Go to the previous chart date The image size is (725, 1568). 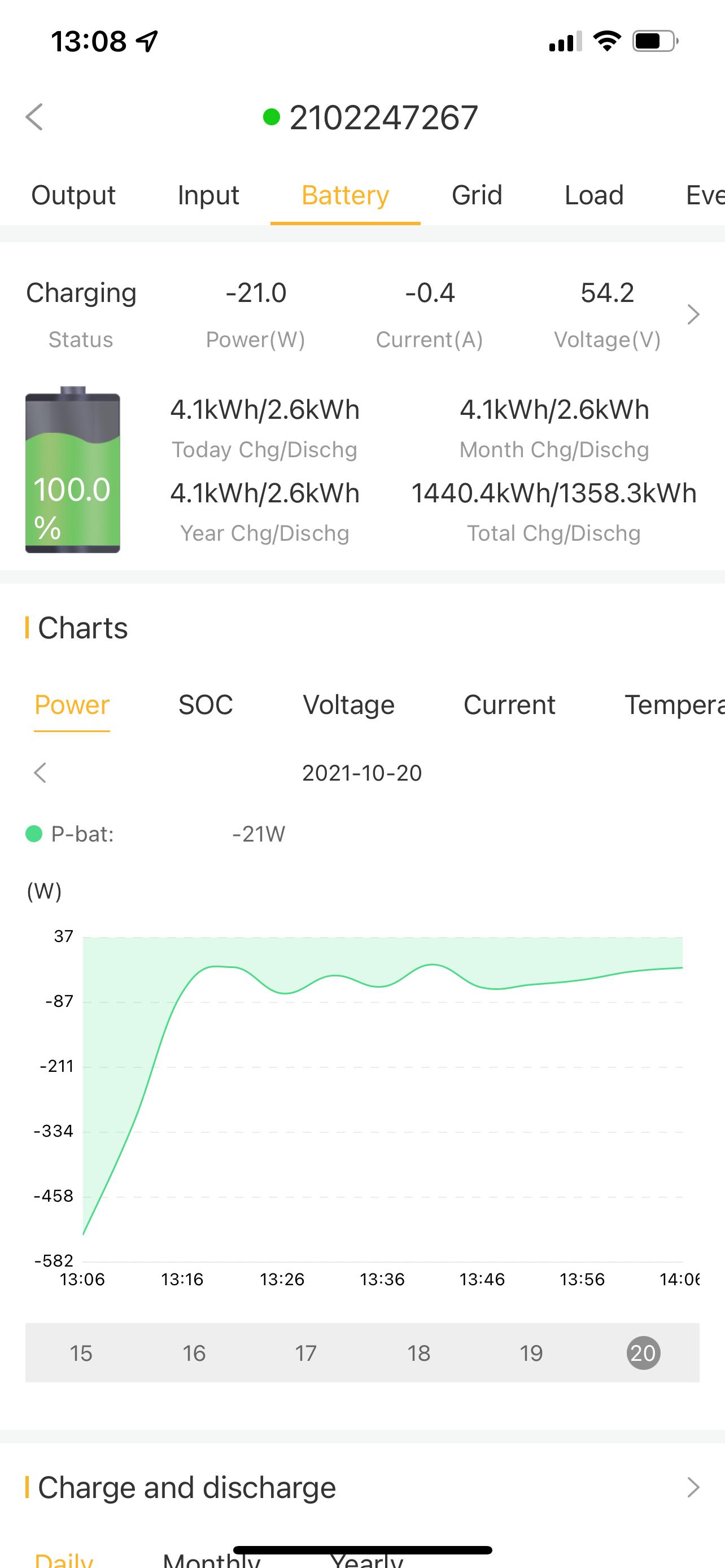(40, 773)
